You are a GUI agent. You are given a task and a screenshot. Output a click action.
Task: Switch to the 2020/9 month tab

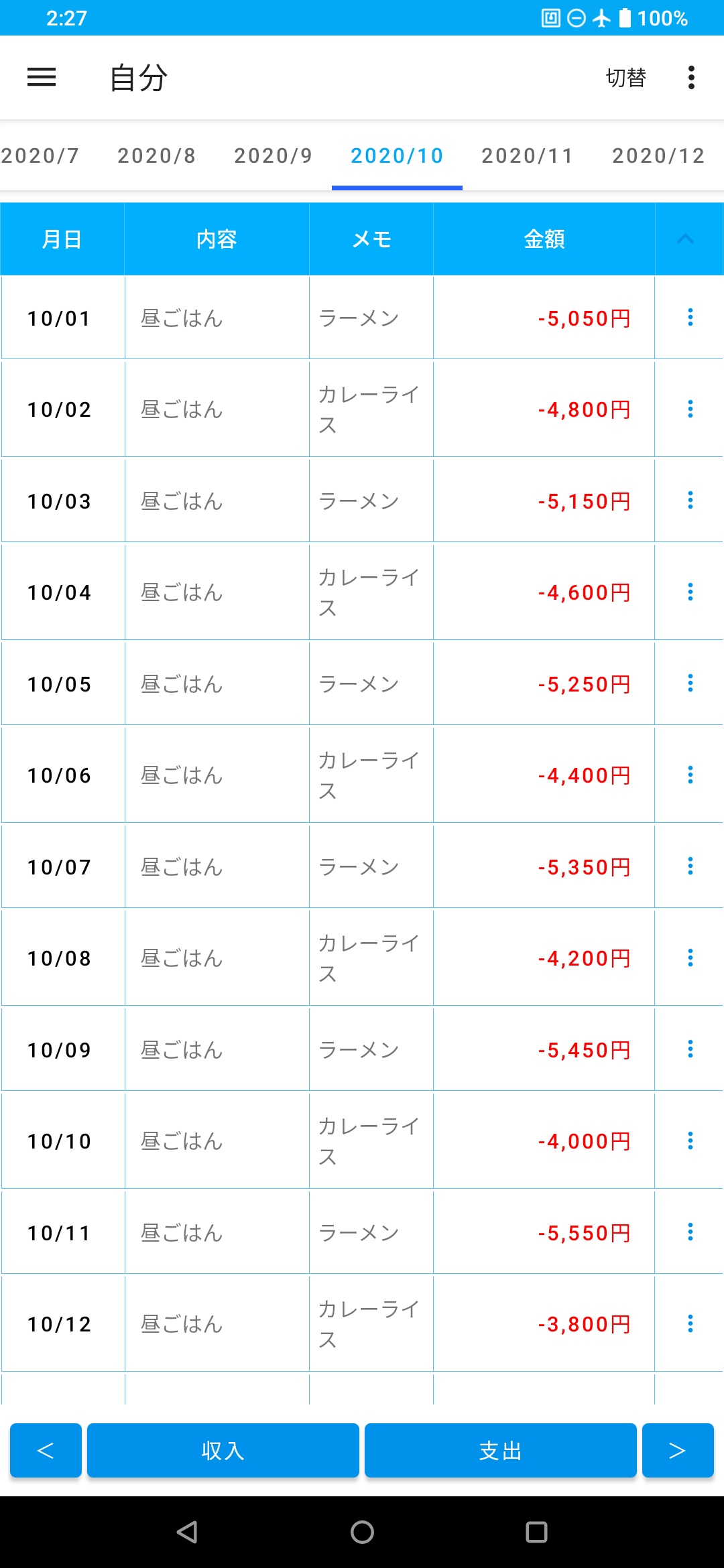(274, 156)
